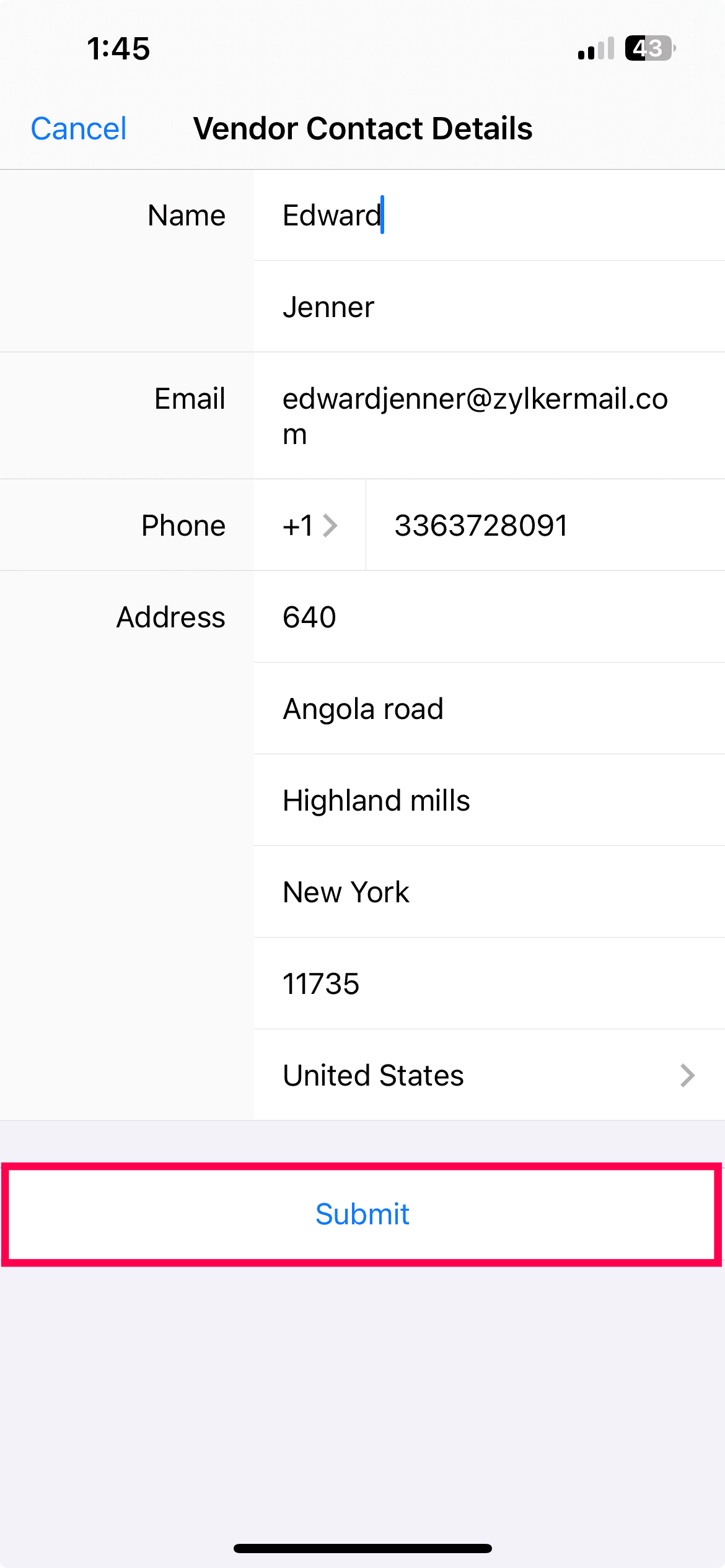Cancel the vendor contact form
Image resolution: width=725 pixels, height=1568 pixels.
coord(79,129)
